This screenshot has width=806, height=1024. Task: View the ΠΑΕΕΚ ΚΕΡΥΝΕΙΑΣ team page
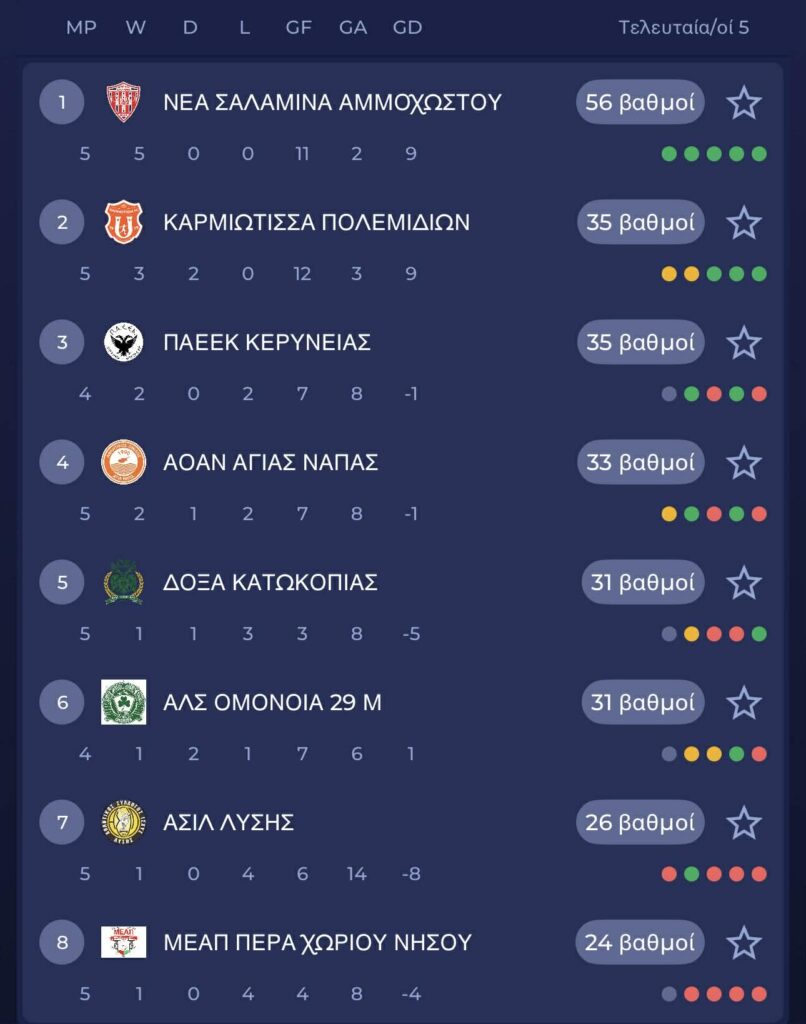tap(267, 342)
